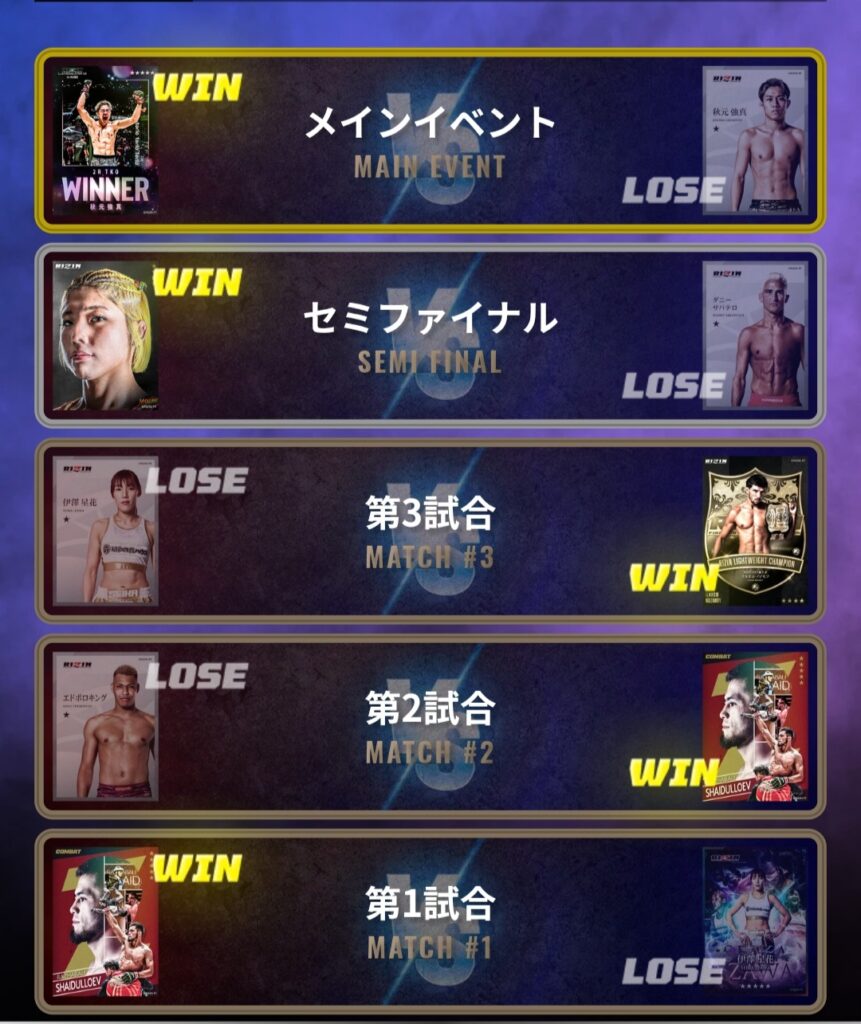
Task: View the winning Shaidulloev card in Match #2
Action: click(x=754, y=727)
